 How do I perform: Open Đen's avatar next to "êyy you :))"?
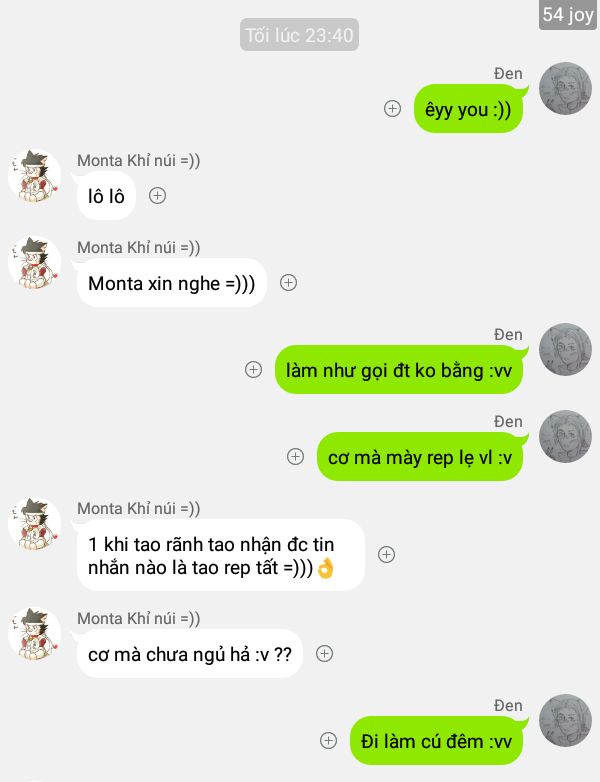(566, 88)
